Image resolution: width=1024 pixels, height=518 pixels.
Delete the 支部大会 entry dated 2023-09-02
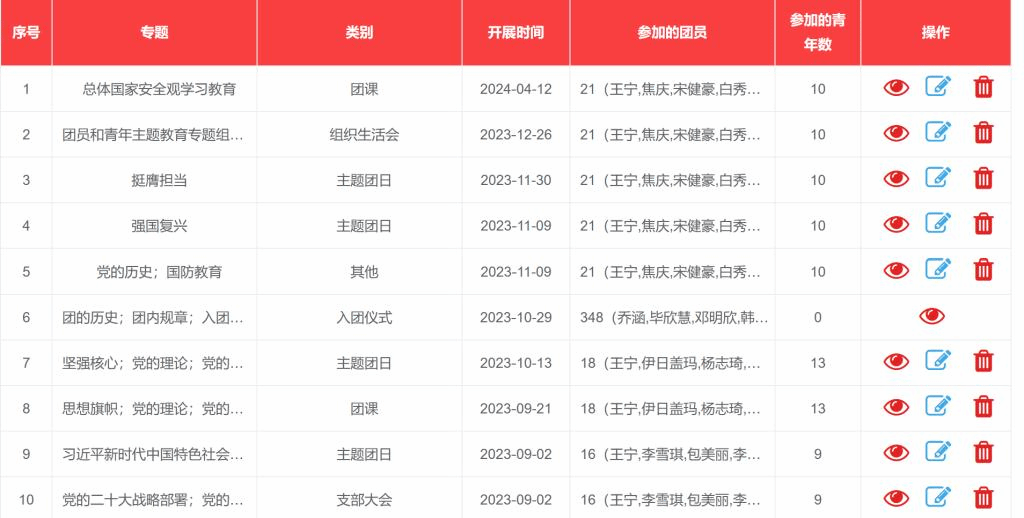coord(984,498)
